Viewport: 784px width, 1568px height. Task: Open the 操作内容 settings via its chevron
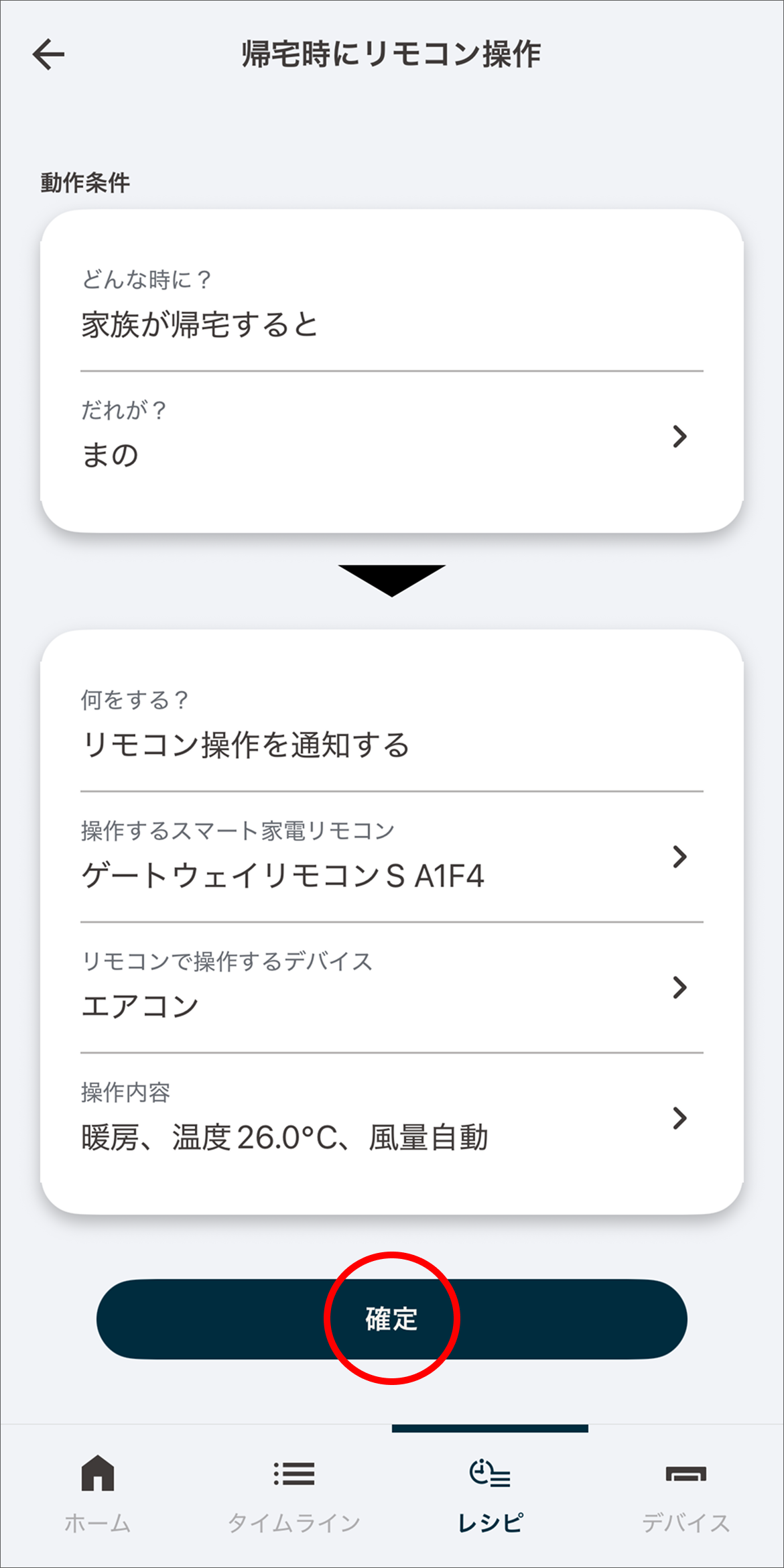point(681,1118)
